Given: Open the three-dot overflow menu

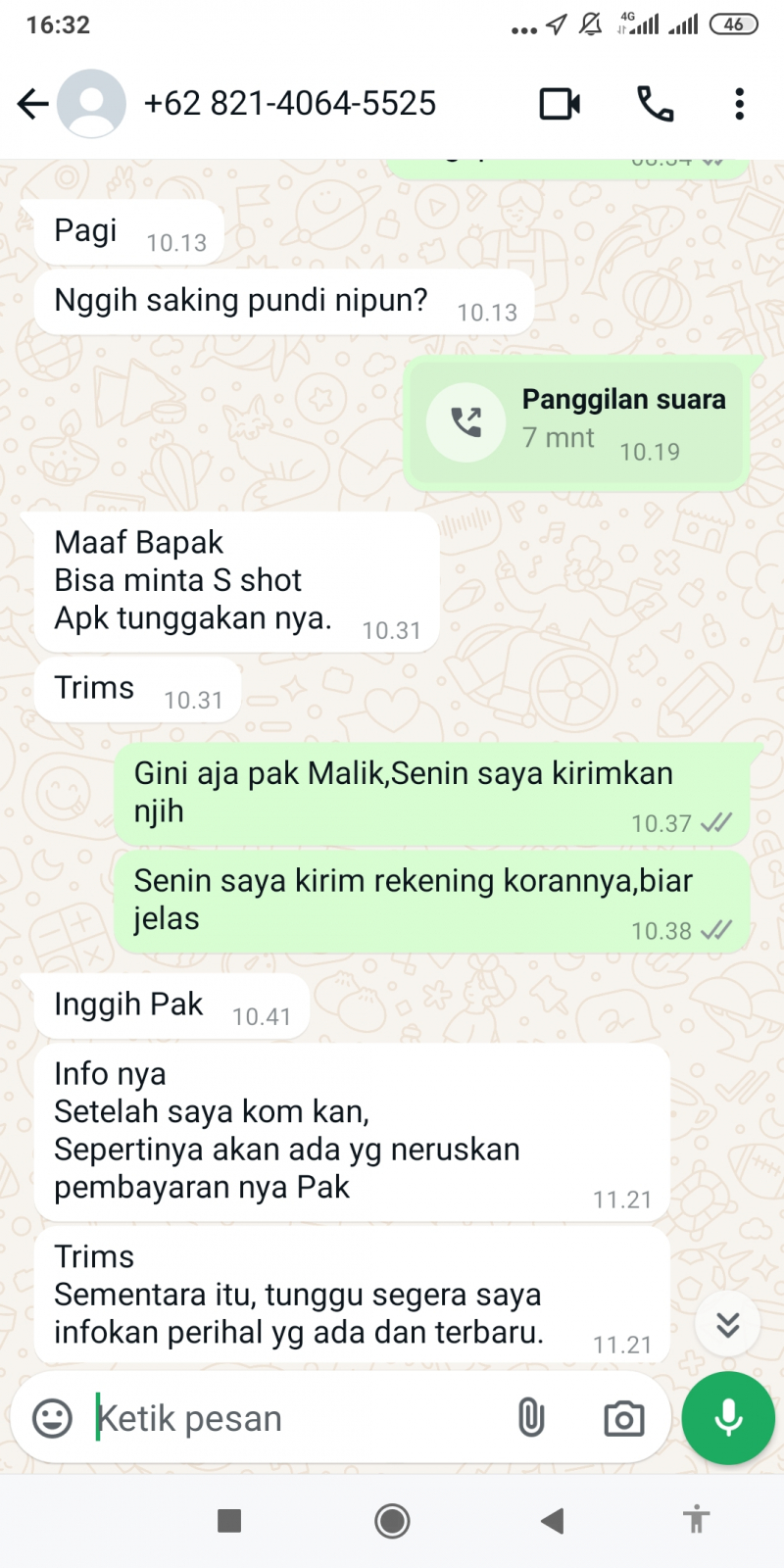Looking at the screenshot, I should tap(739, 103).
